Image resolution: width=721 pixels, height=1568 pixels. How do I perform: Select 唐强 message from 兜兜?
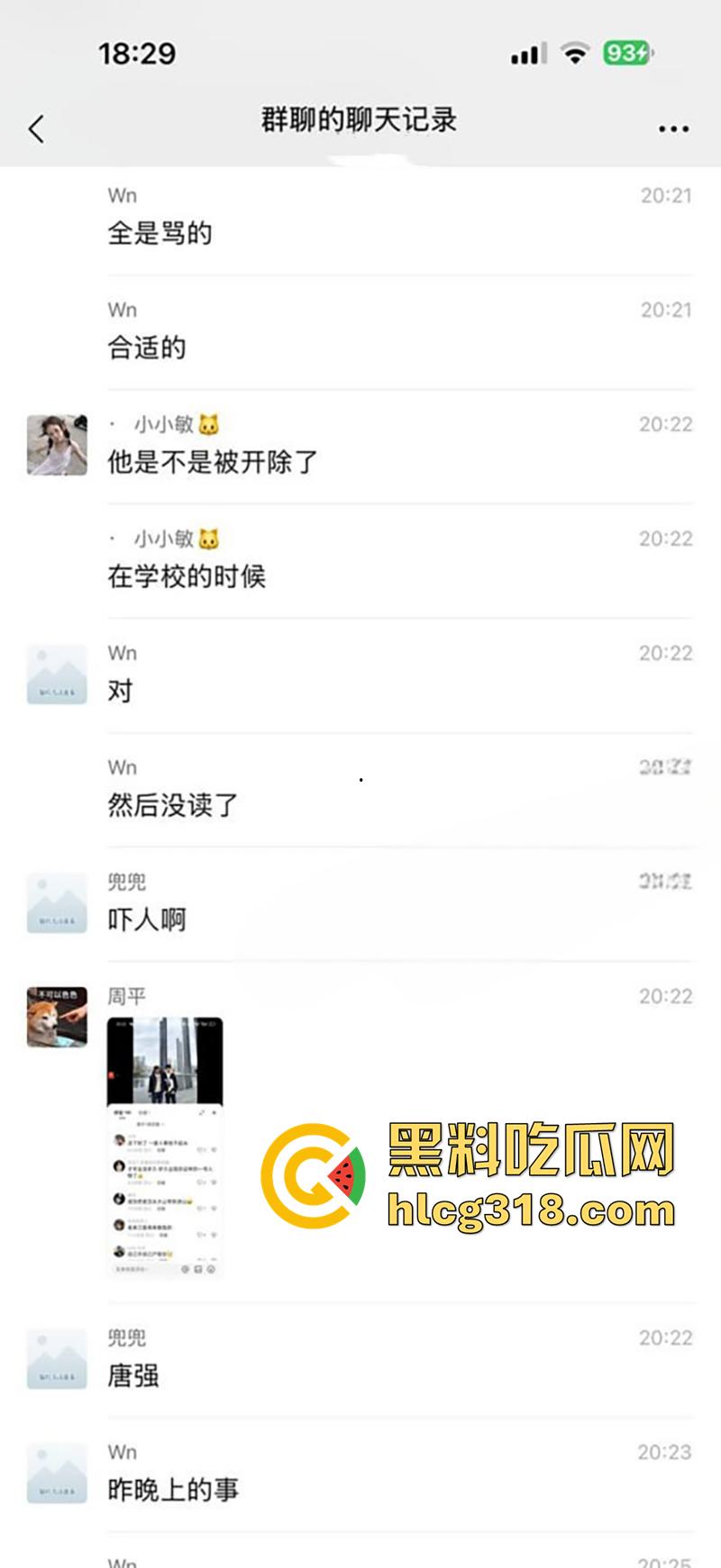(135, 1375)
